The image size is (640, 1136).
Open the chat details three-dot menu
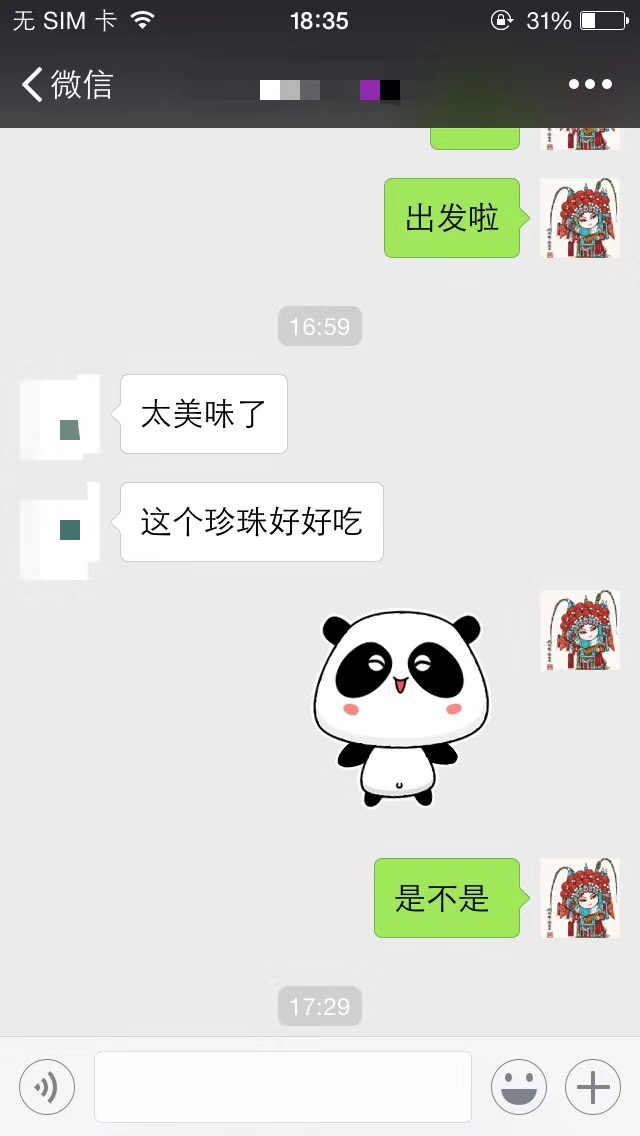590,84
